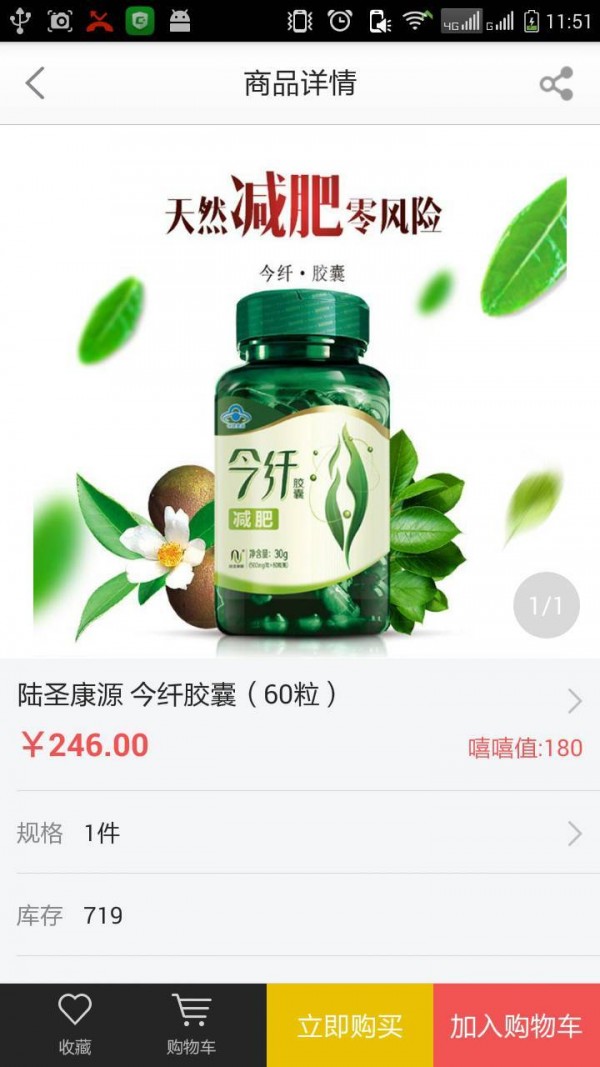The width and height of the screenshot is (600, 1067).
Task: Add this product to 收藏
Action: click(75, 1024)
